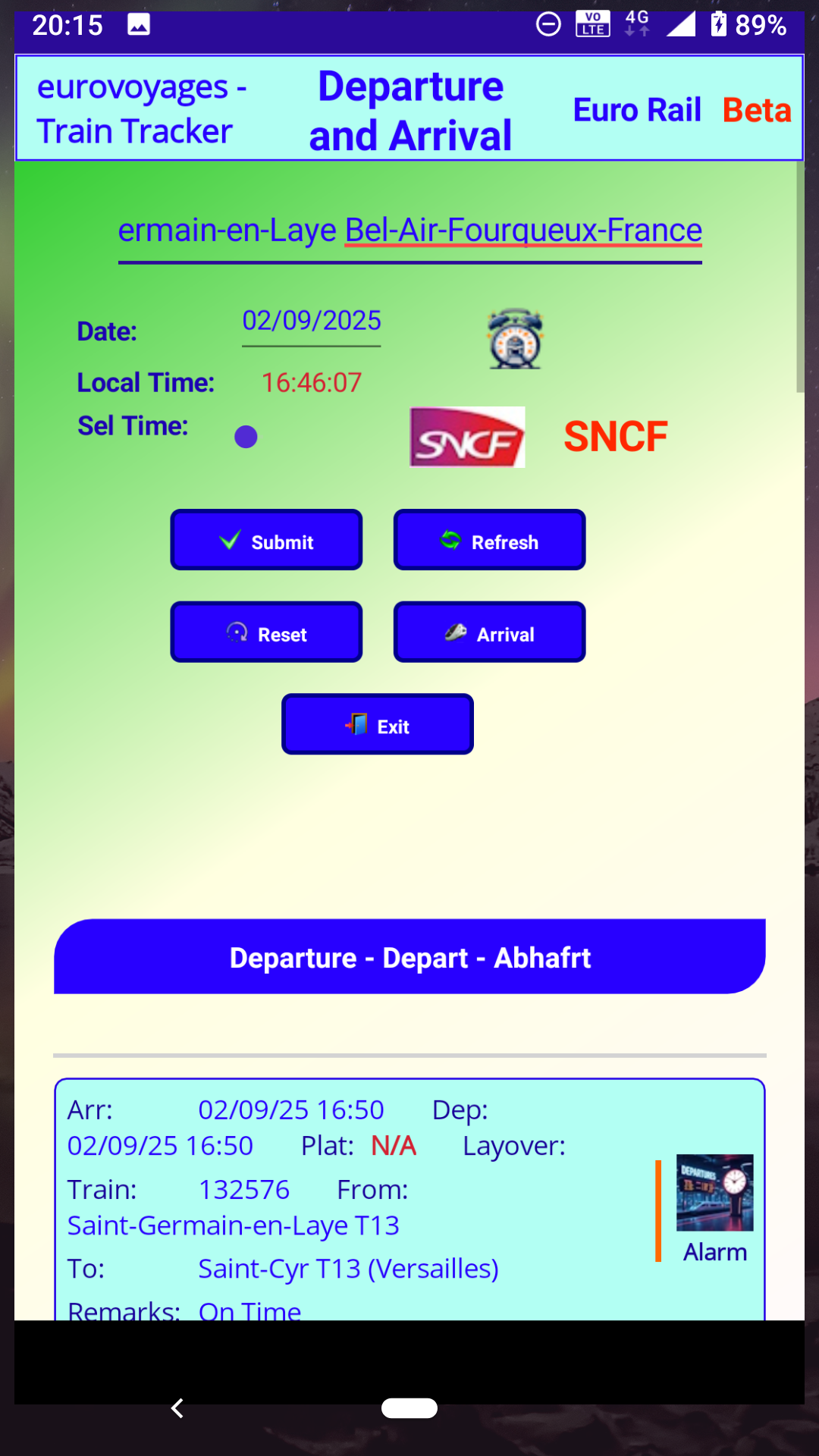
Task: Click the date field showing 02/09/2025
Action: pos(311,322)
